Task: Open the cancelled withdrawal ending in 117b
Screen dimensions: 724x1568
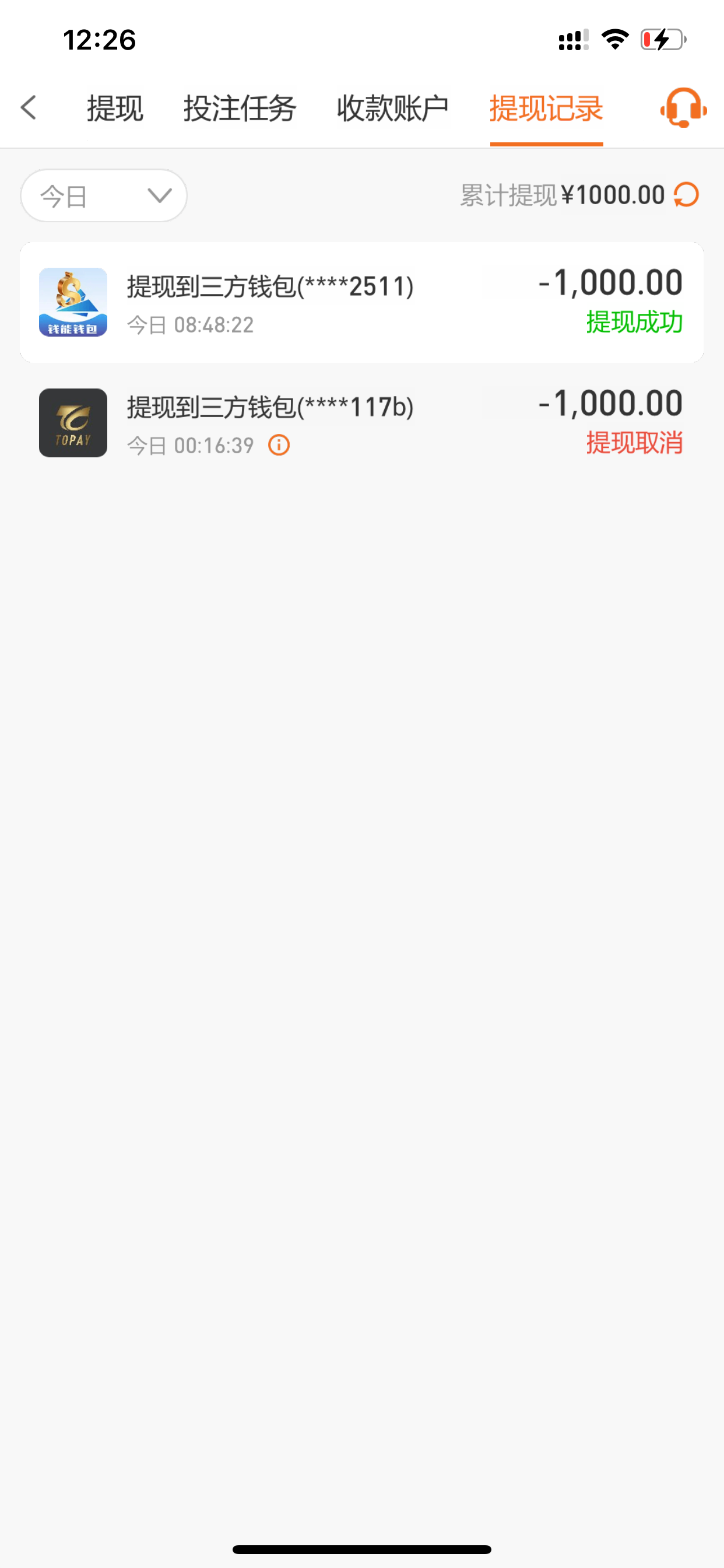Action: tap(361, 423)
